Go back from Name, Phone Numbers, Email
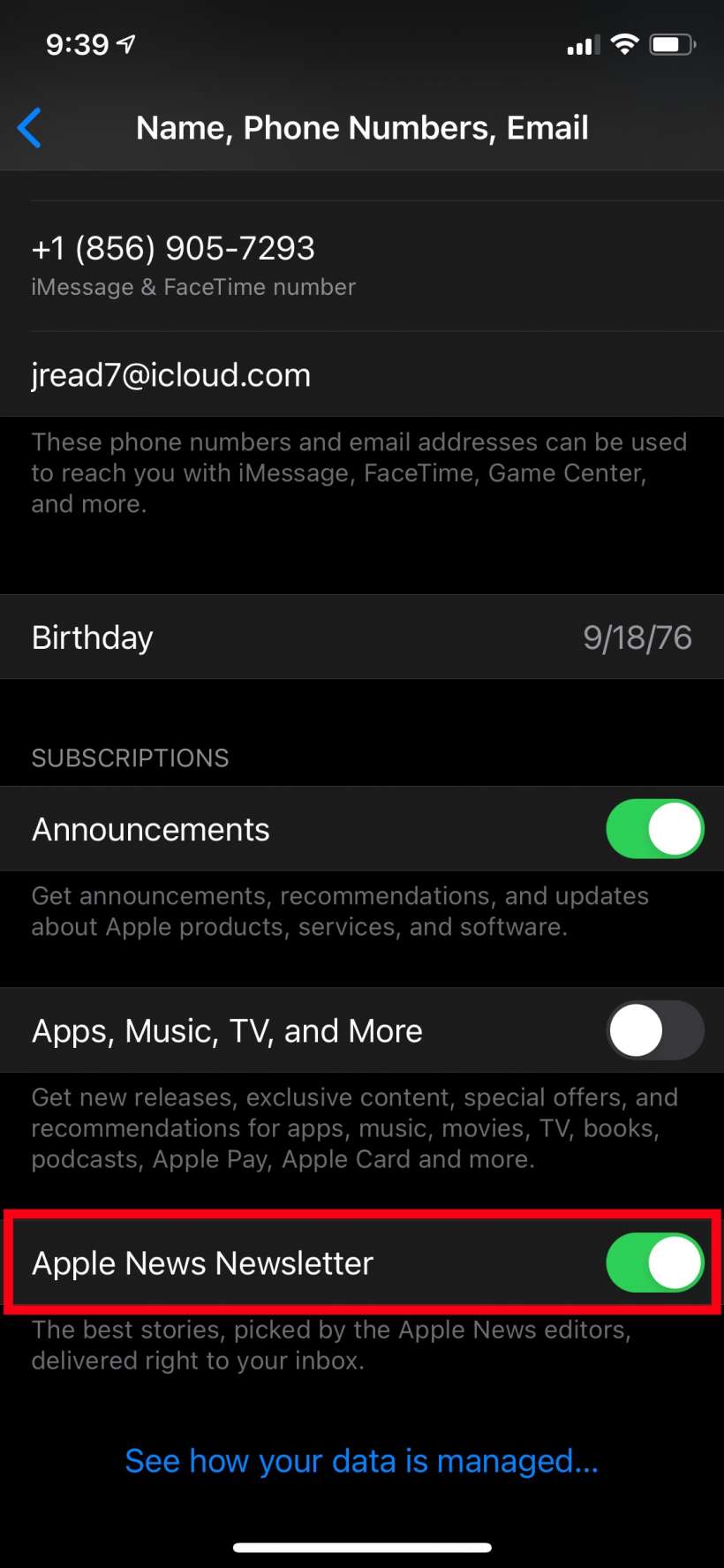Viewport: 724px width, 1568px height. tap(30, 128)
